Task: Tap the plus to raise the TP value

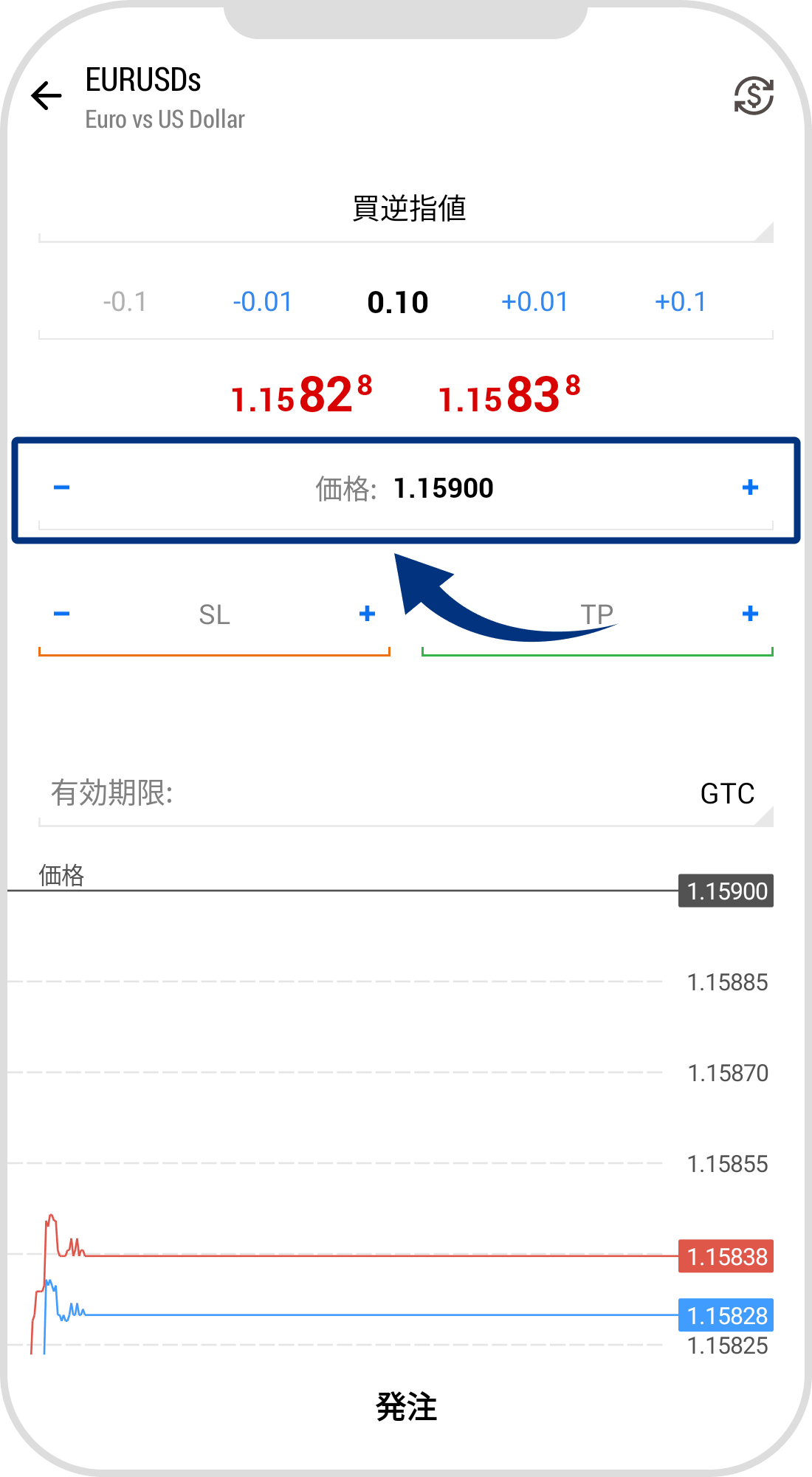Action: click(x=750, y=613)
